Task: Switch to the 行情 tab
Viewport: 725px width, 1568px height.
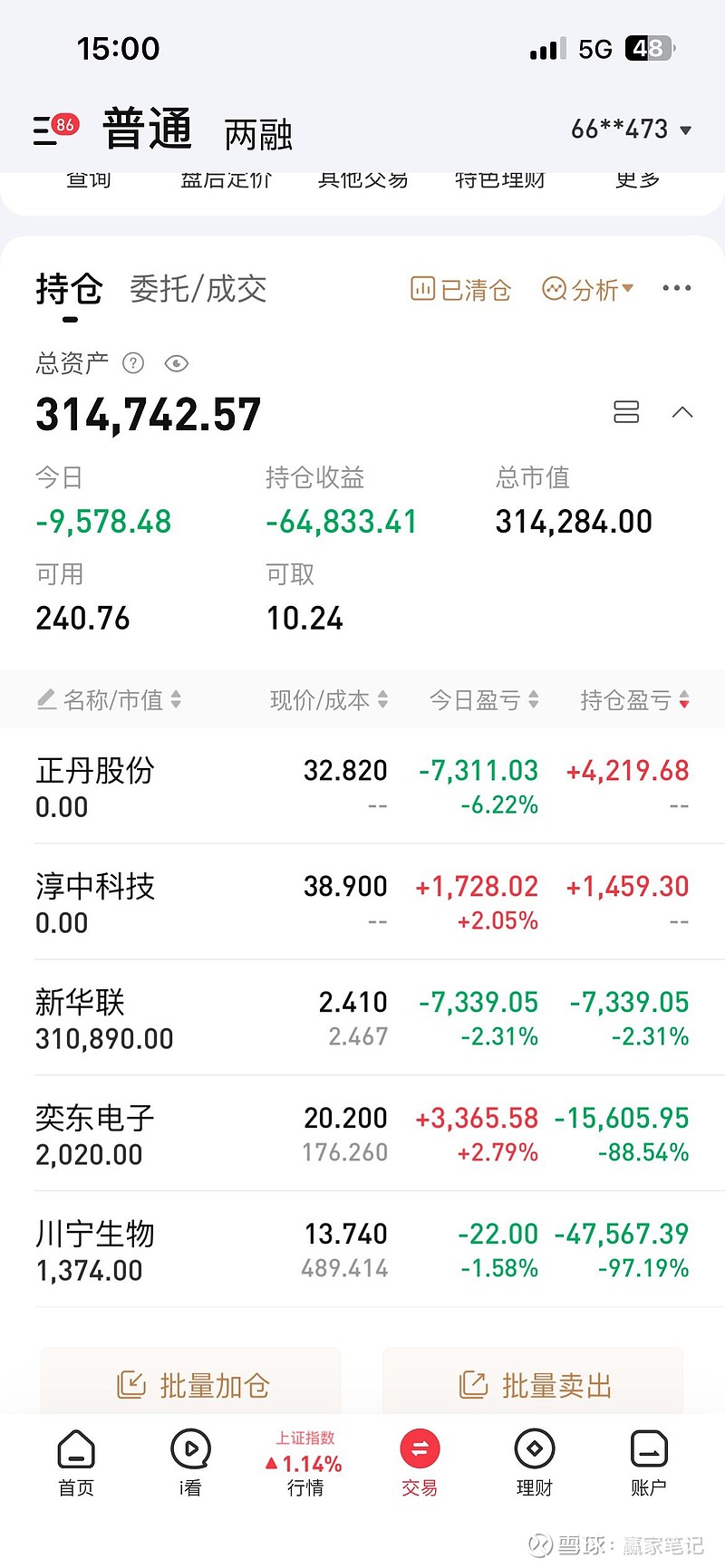Action: pos(305,1463)
